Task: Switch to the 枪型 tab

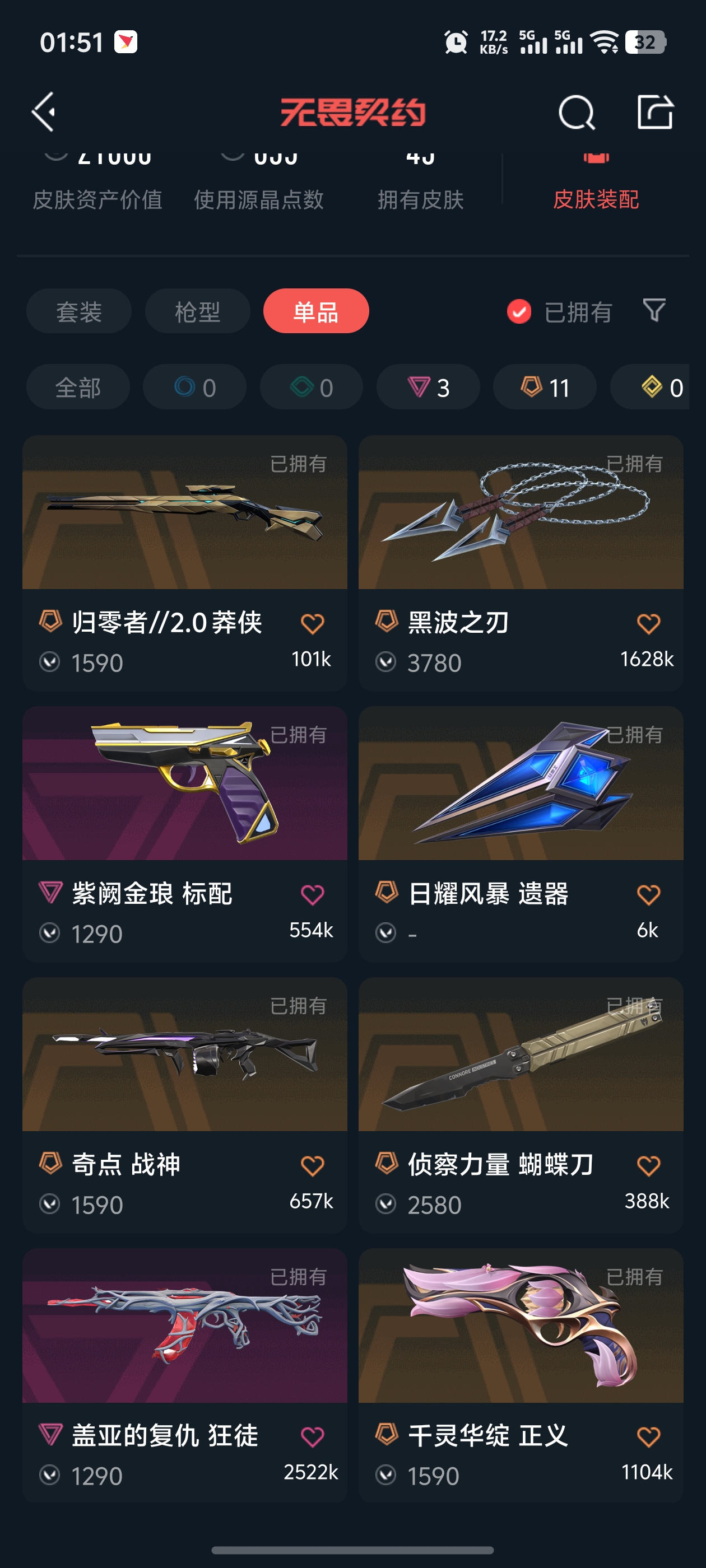Action: pos(197,311)
